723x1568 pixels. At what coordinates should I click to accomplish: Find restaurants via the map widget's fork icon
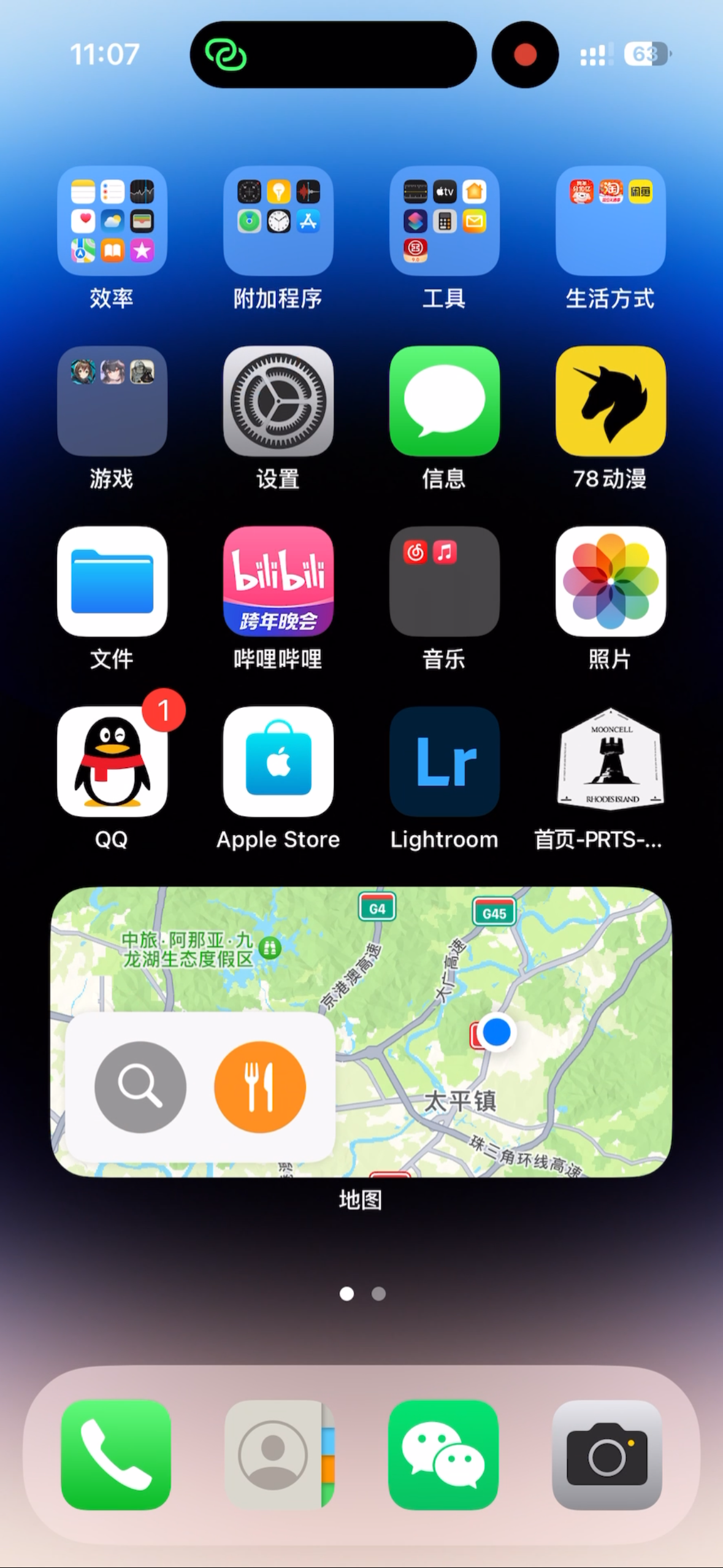(x=259, y=1086)
